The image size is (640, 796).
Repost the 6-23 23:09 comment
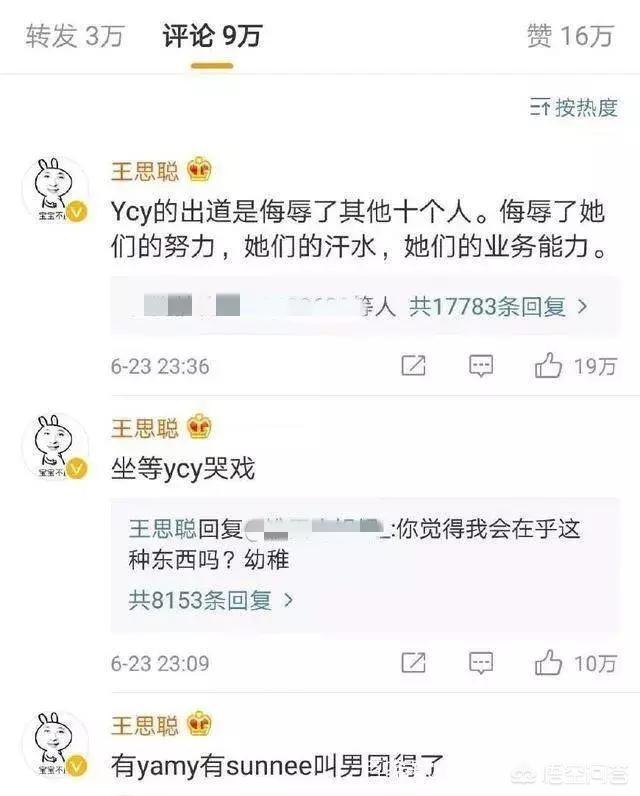(x=413, y=661)
